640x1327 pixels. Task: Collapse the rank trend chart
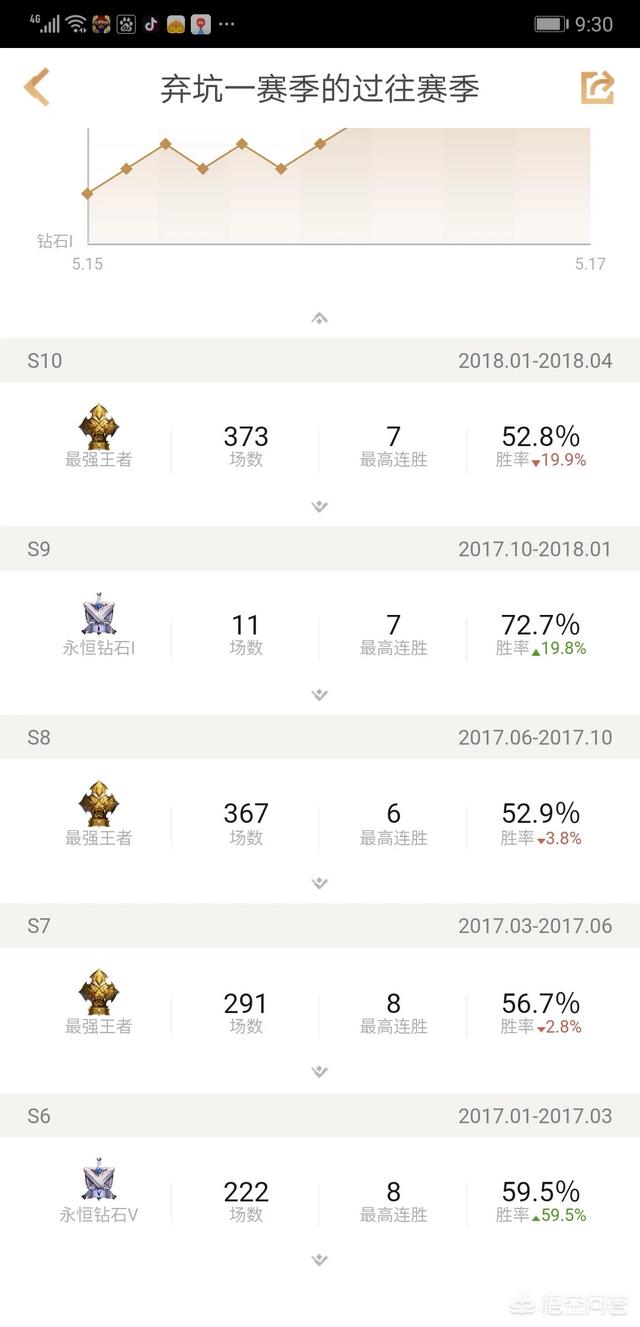[x=320, y=318]
